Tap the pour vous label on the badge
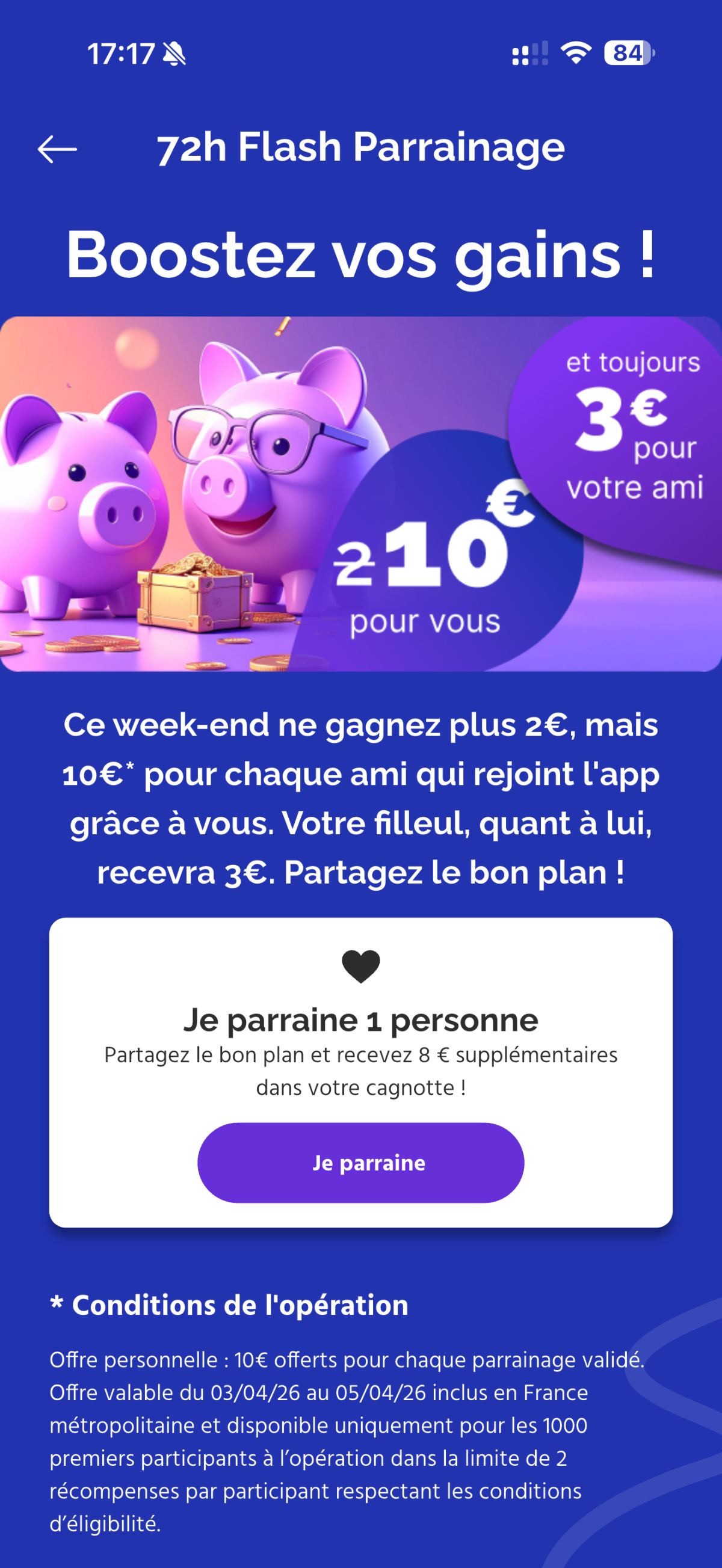The width and height of the screenshot is (722, 1568). click(x=425, y=622)
